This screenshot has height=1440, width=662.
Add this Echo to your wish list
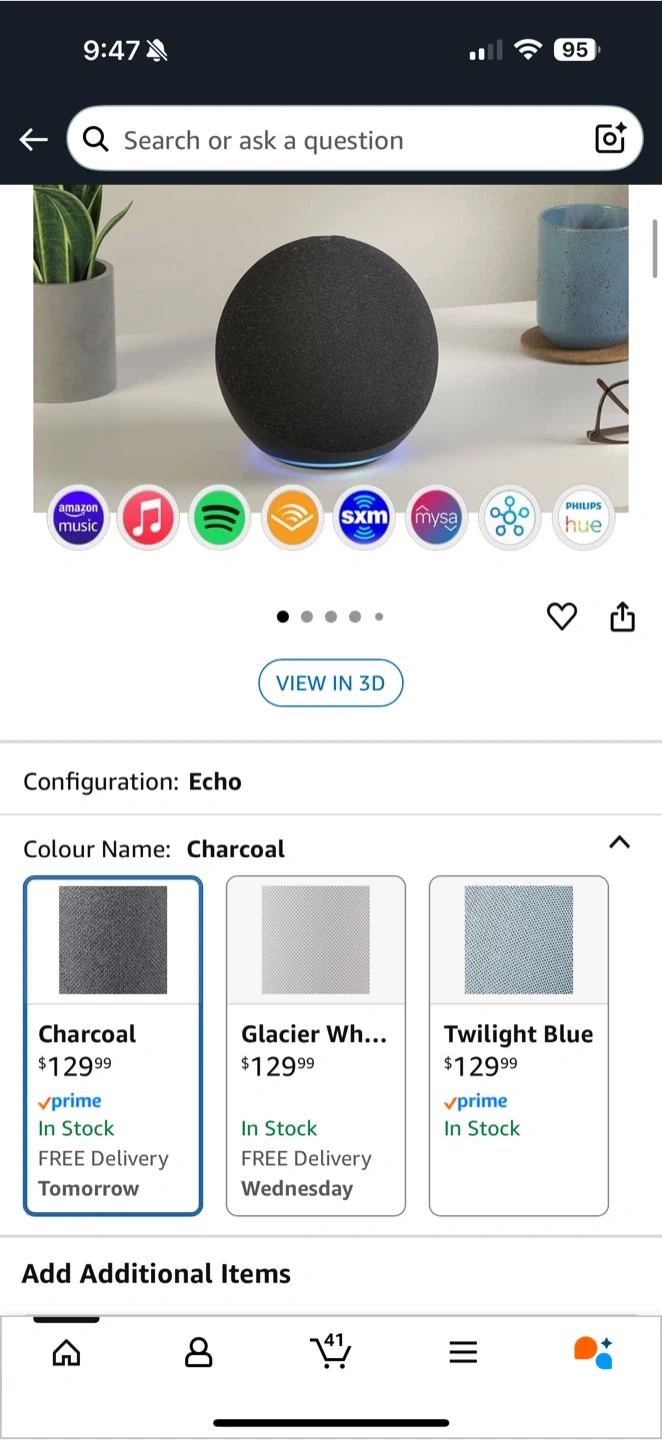click(562, 617)
